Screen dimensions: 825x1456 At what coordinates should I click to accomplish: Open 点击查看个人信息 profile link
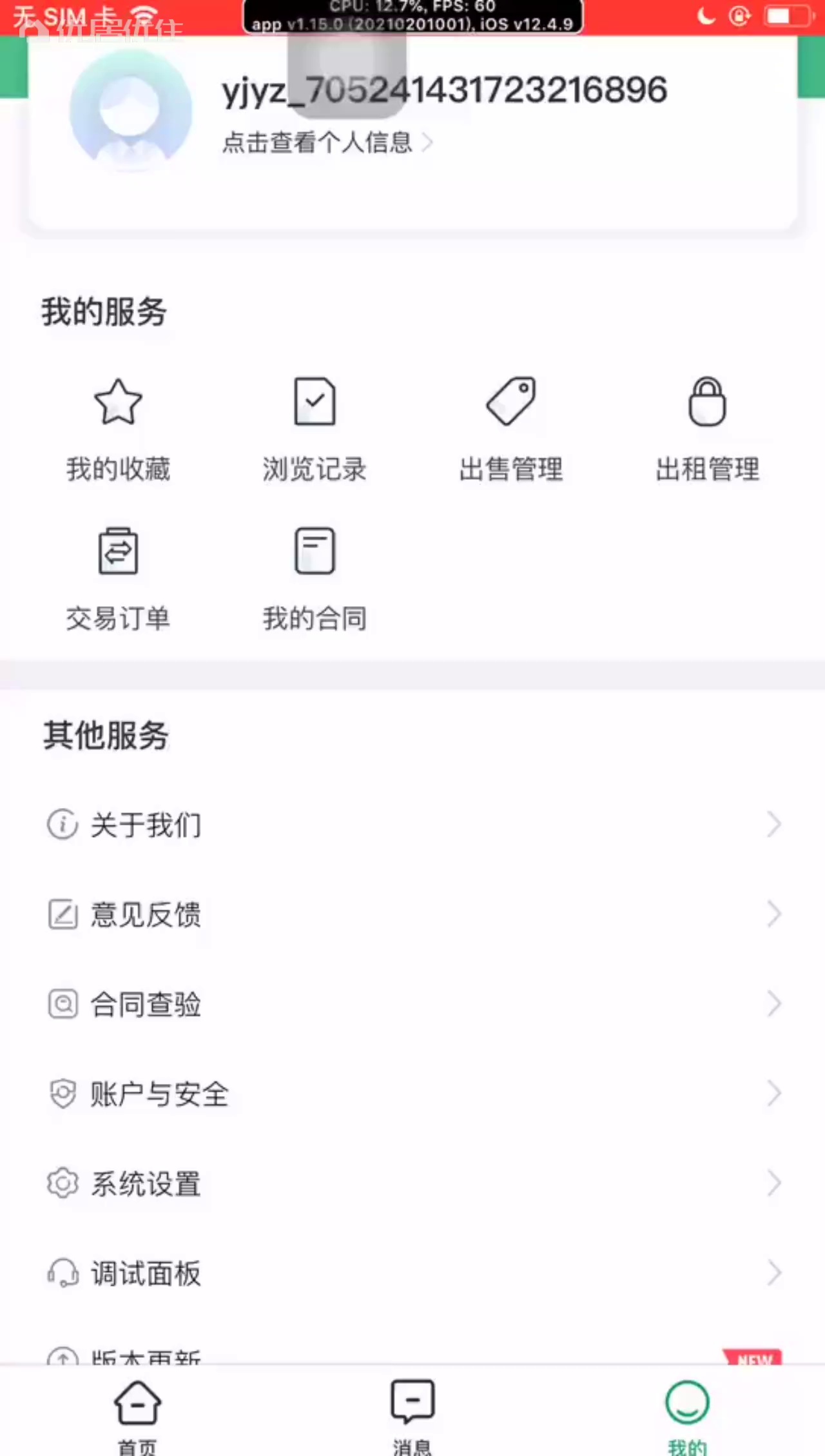(x=327, y=142)
